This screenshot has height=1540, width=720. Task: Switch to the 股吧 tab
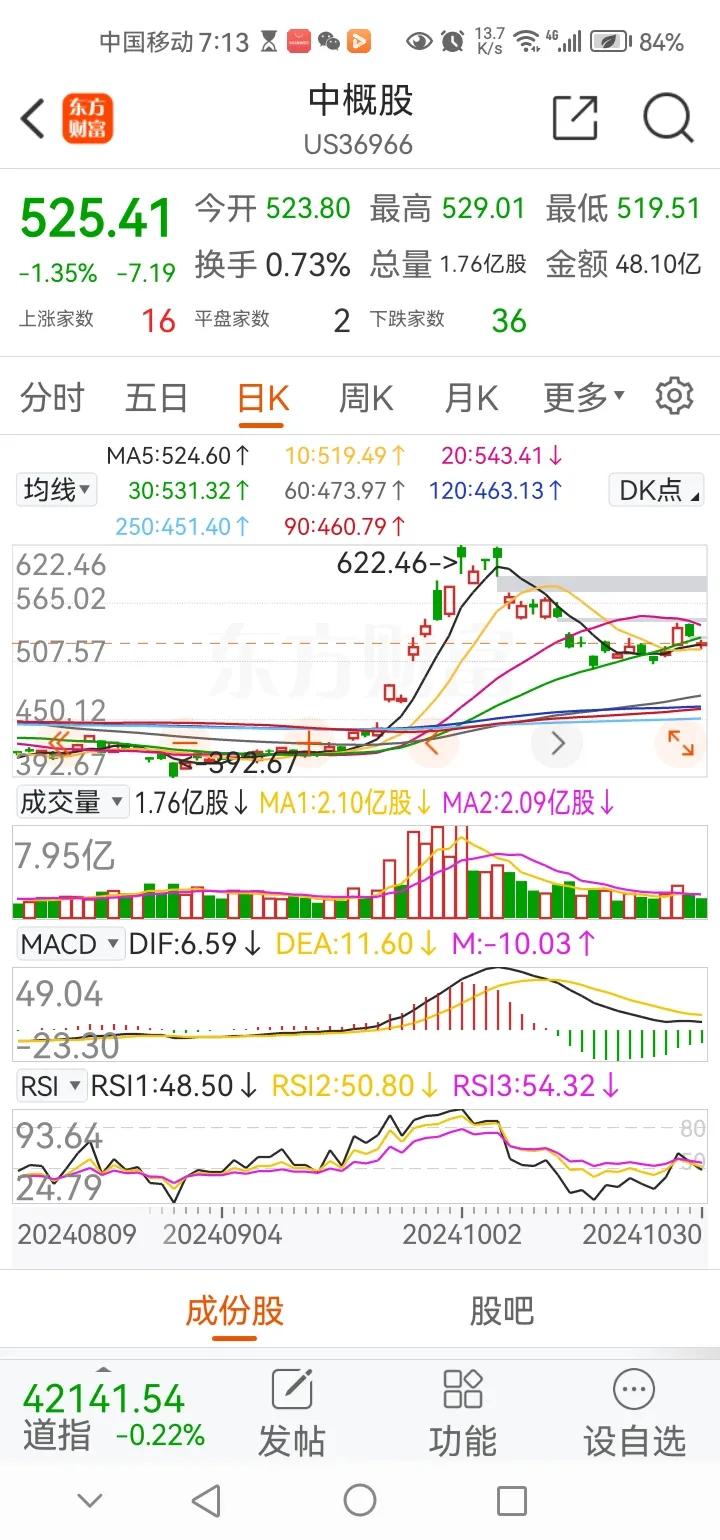tap(502, 1310)
